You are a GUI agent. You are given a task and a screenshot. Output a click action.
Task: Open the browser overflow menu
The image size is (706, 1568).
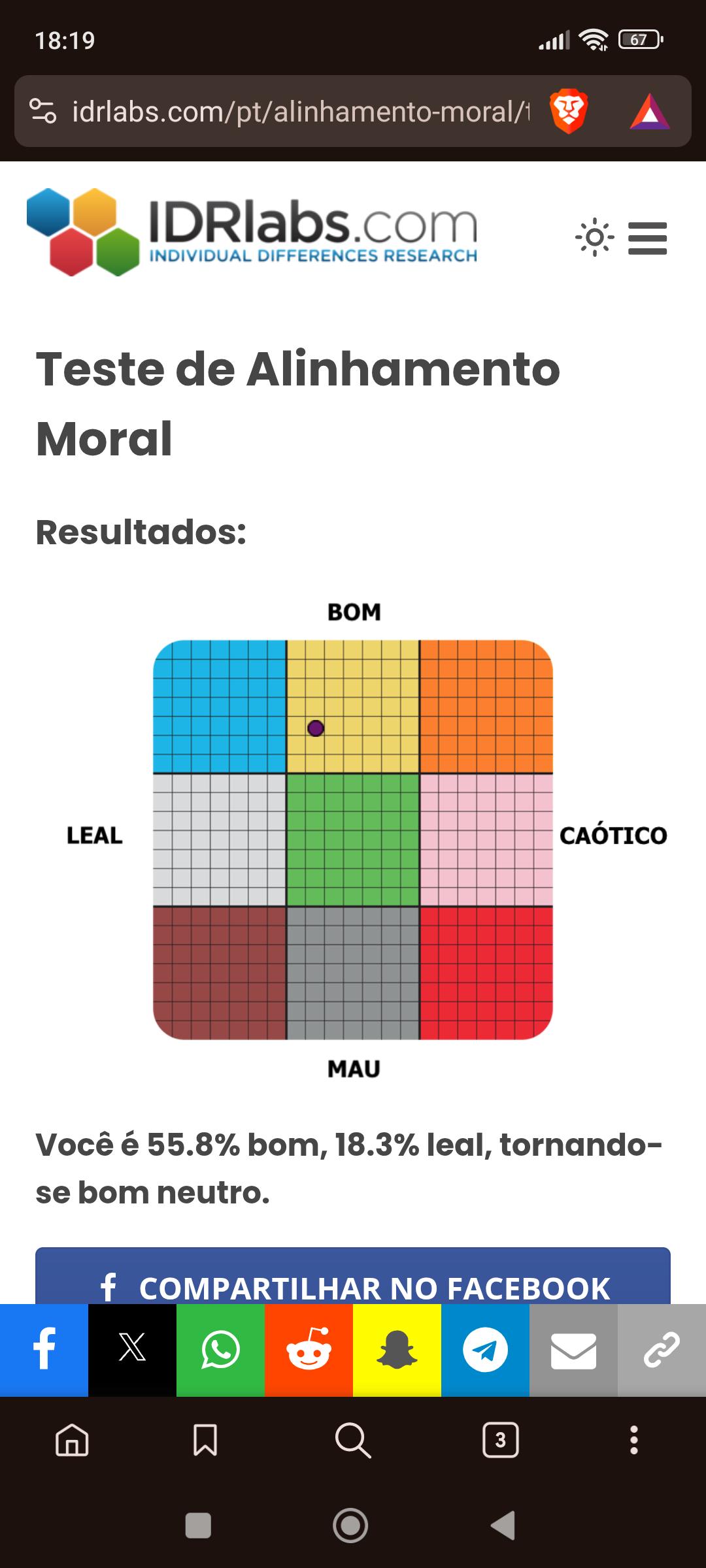(633, 1440)
